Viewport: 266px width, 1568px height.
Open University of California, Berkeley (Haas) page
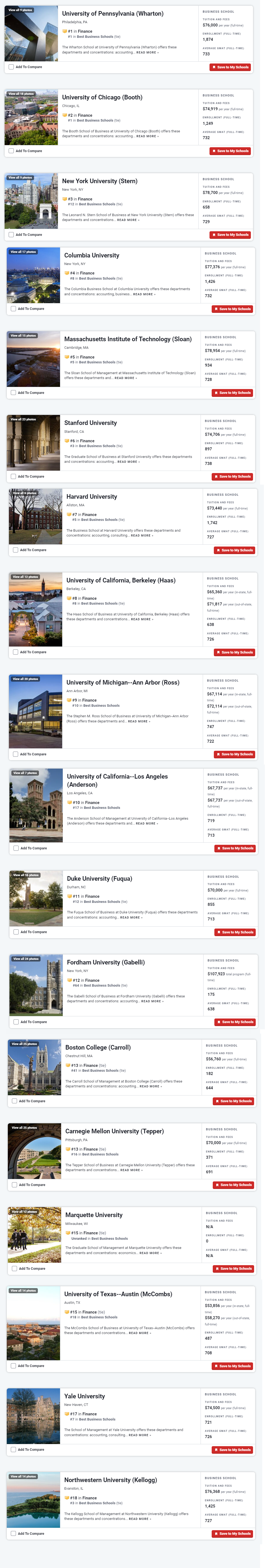[x=121, y=581]
